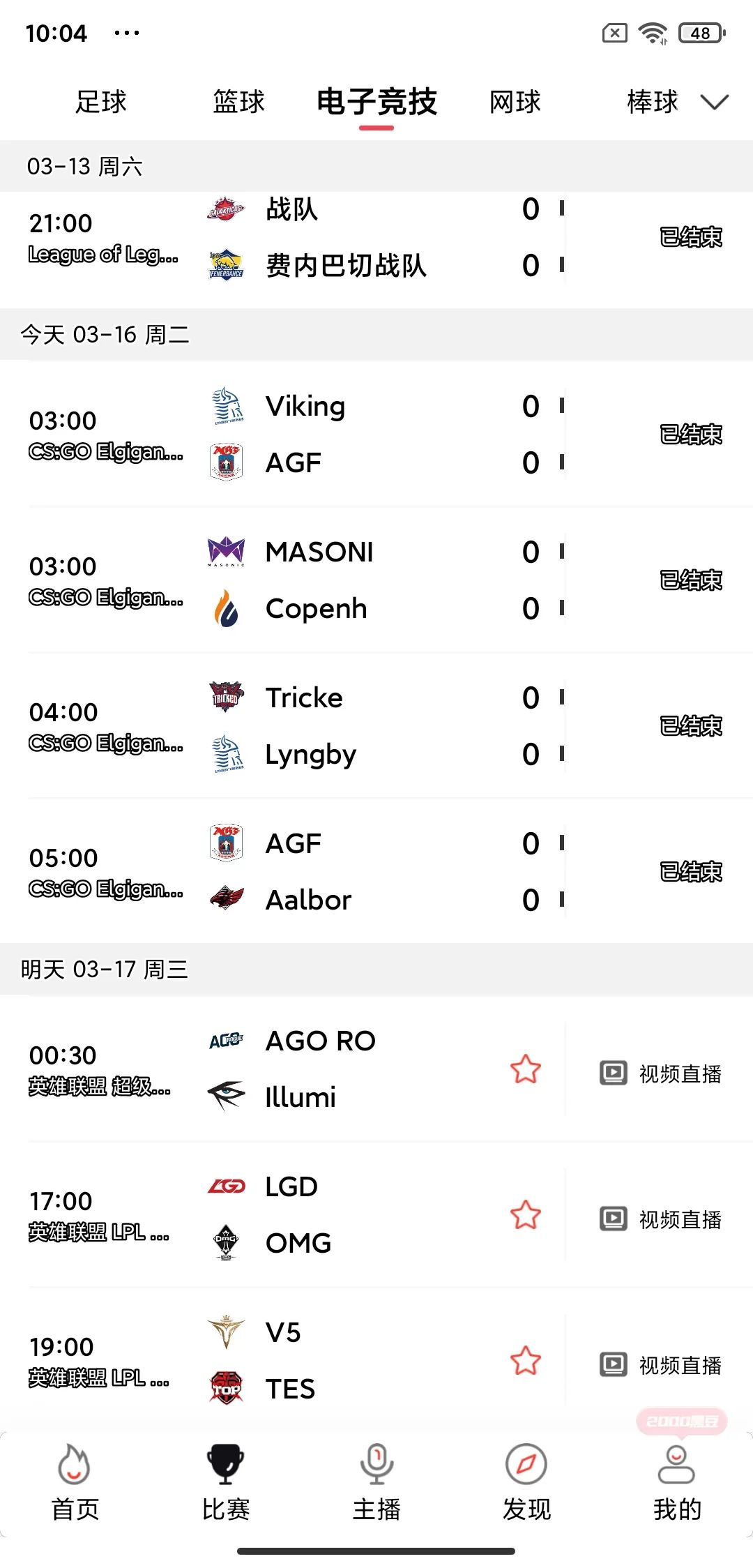Viewport: 753px width, 1568px height.
Task: Select the 棒球 sports tab
Action: coord(653,102)
